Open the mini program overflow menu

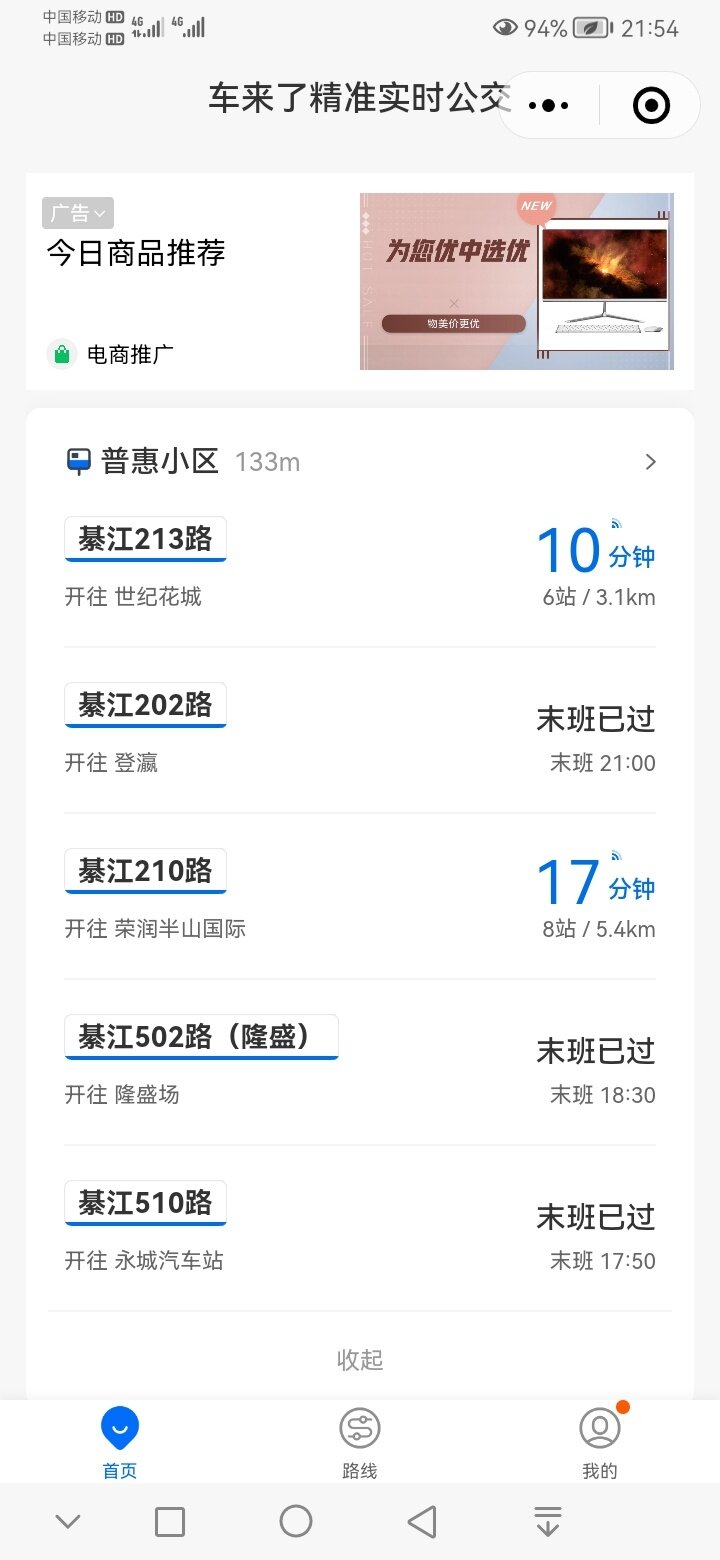548,105
